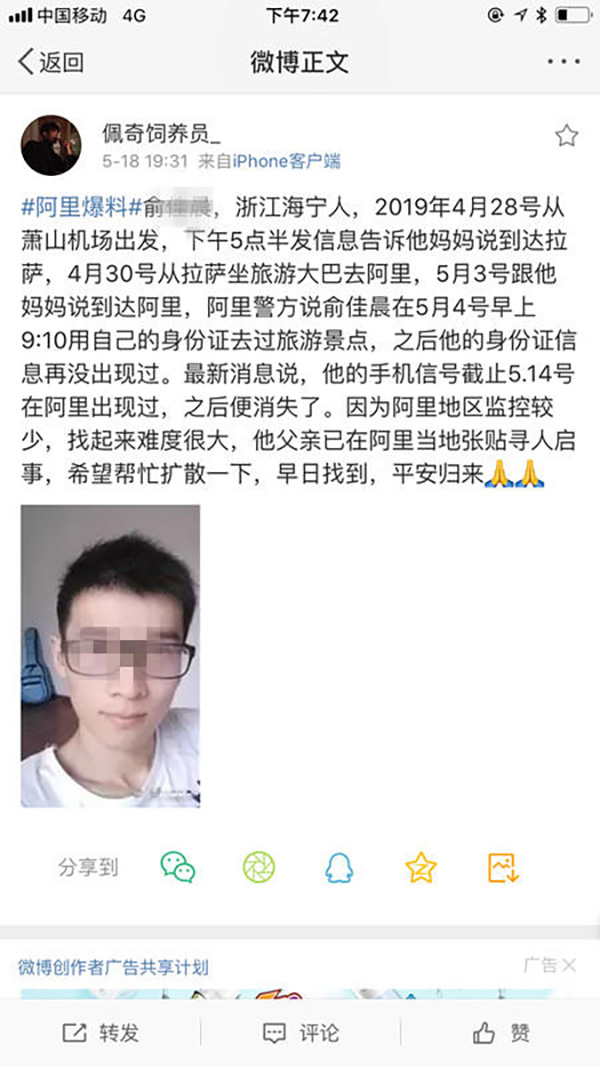Open 佩奇饲养员_ profile avatar

click(x=51, y=145)
